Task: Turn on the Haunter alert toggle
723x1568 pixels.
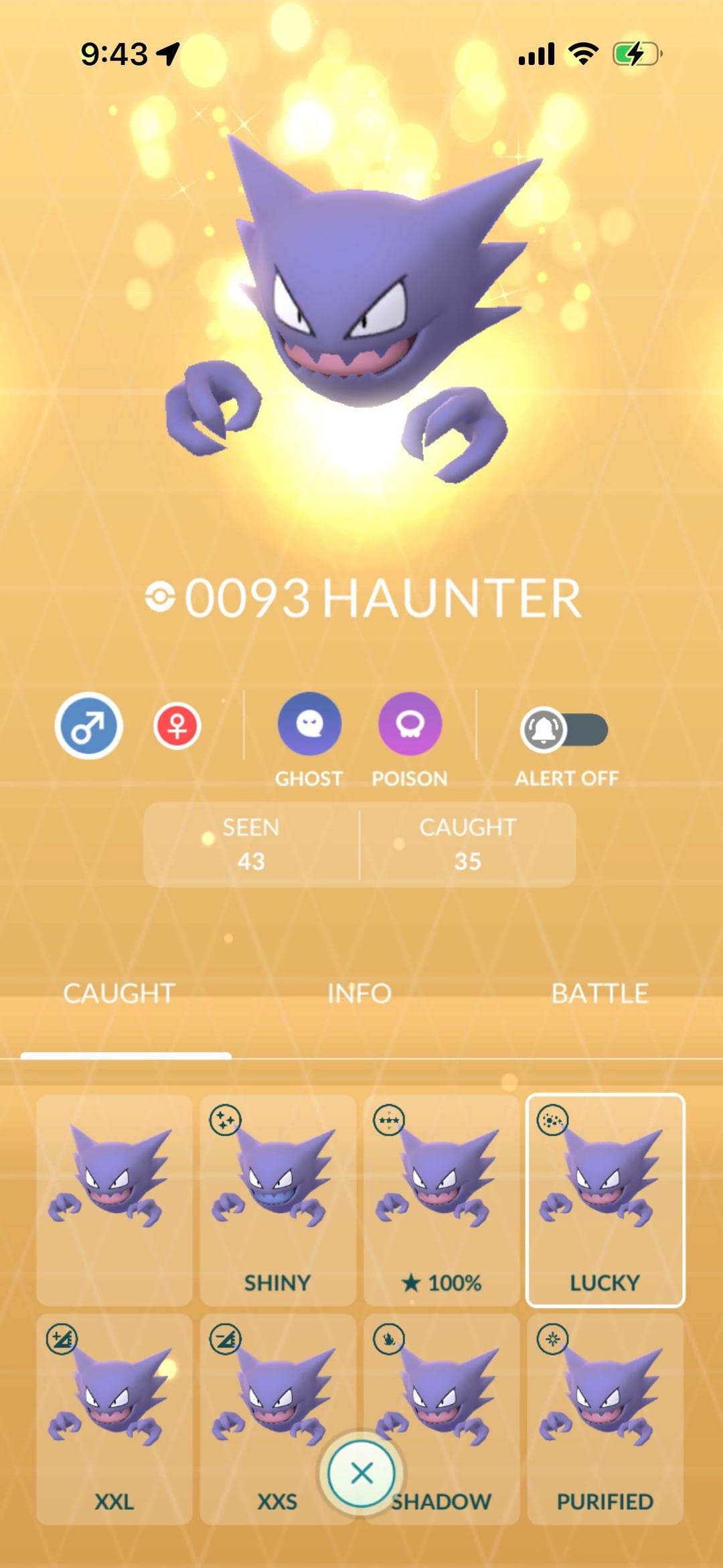Action: [x=564, y=729]
